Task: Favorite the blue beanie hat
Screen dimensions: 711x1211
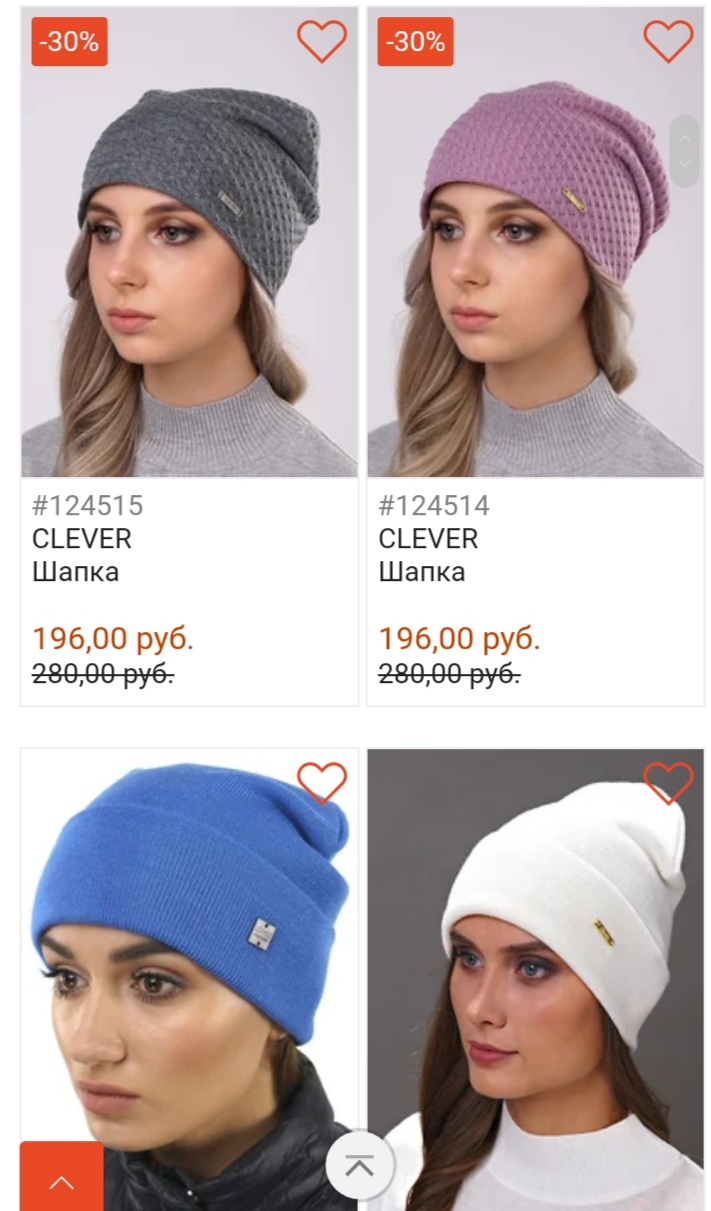Action: click(321, 783)
